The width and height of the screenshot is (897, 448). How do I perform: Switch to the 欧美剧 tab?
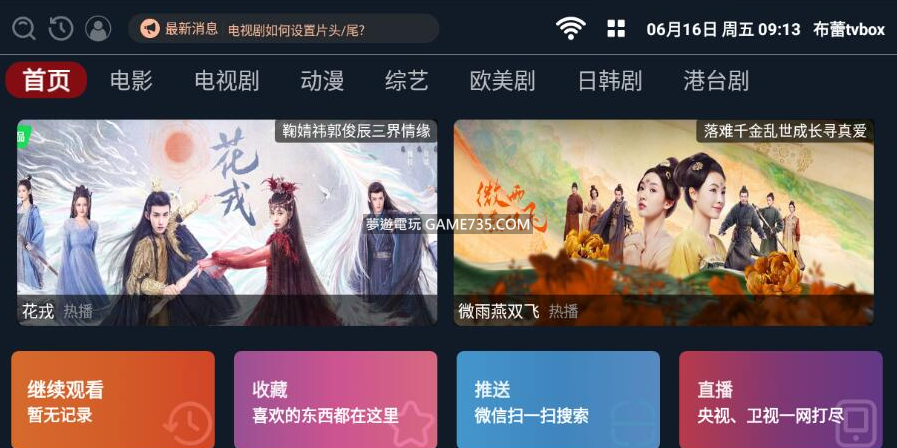click(x=502, y=81)
